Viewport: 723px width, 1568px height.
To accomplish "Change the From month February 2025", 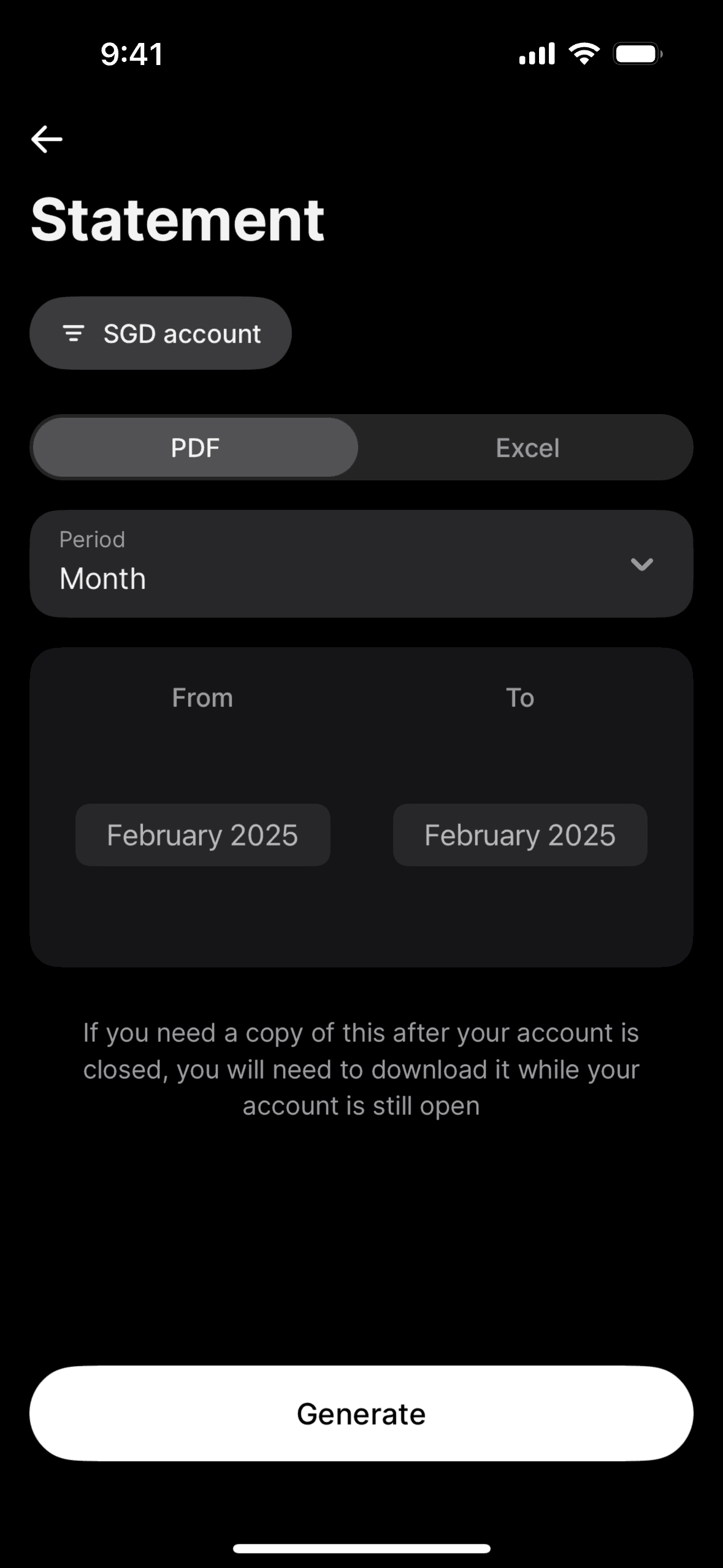I will pyautogui.click(x=202, y=835).
